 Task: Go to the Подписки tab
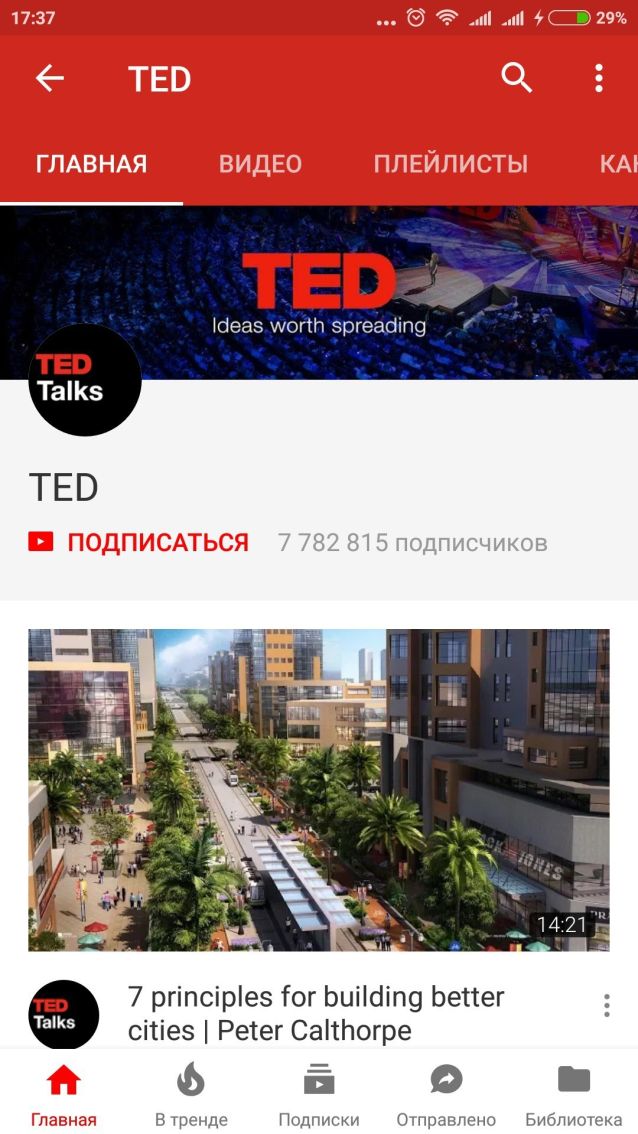(318, 1093)
